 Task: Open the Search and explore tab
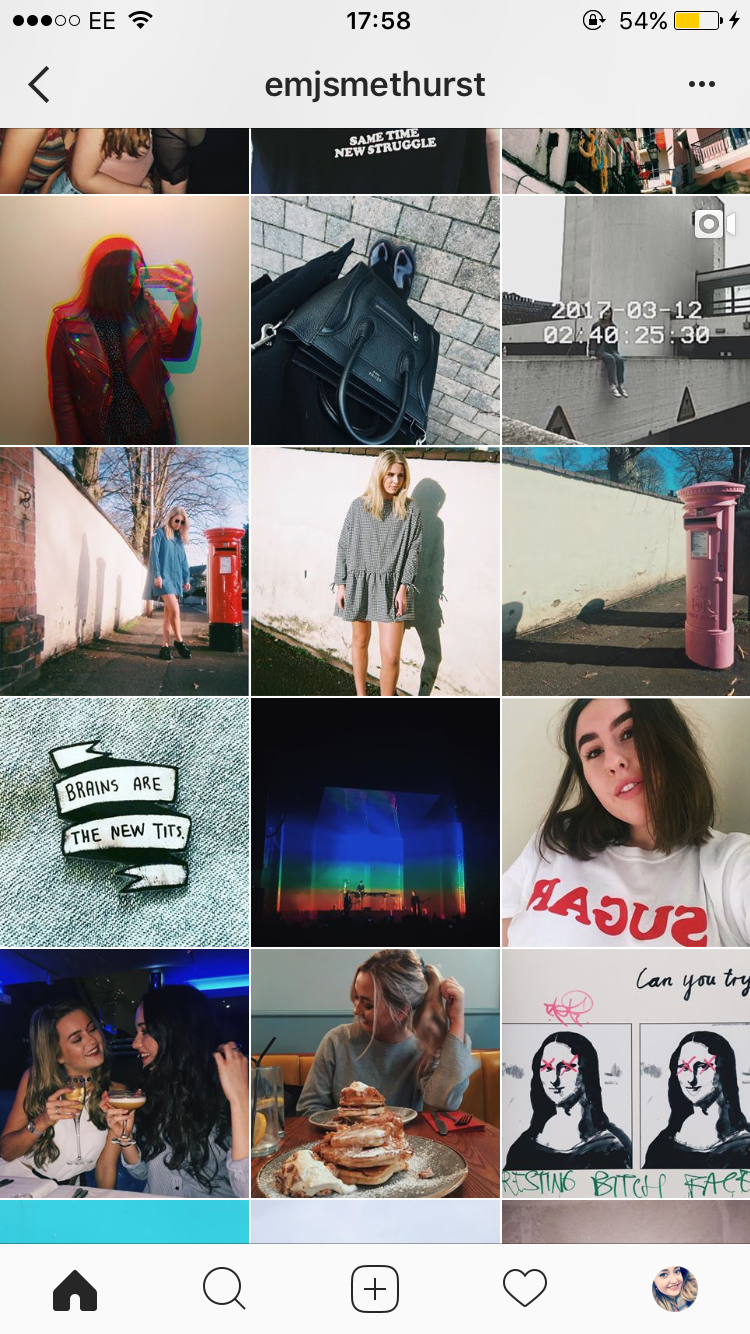point(224,1289)
